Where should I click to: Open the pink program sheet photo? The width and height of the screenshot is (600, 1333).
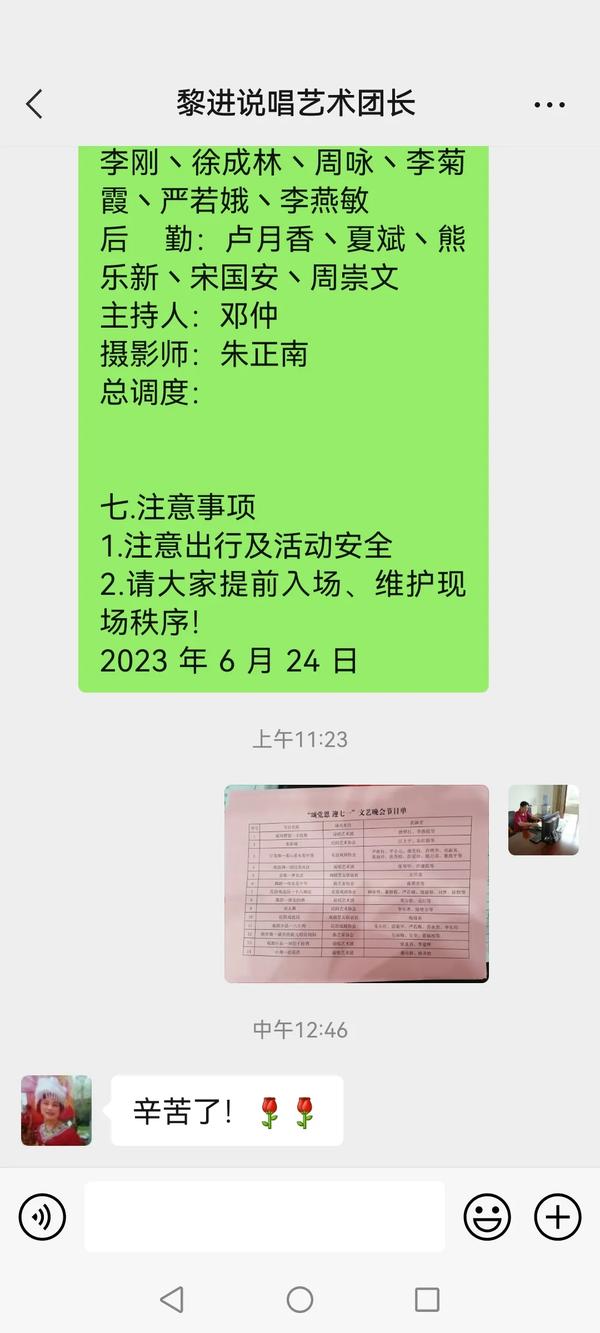coord(356,883)
